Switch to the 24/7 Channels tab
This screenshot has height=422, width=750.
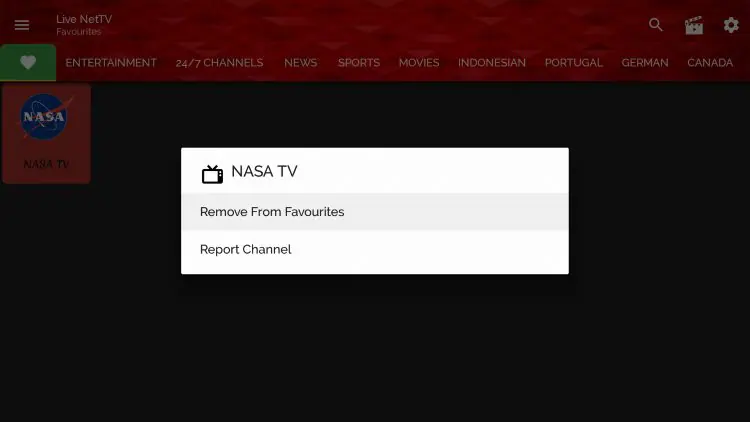tap(219, 63)
